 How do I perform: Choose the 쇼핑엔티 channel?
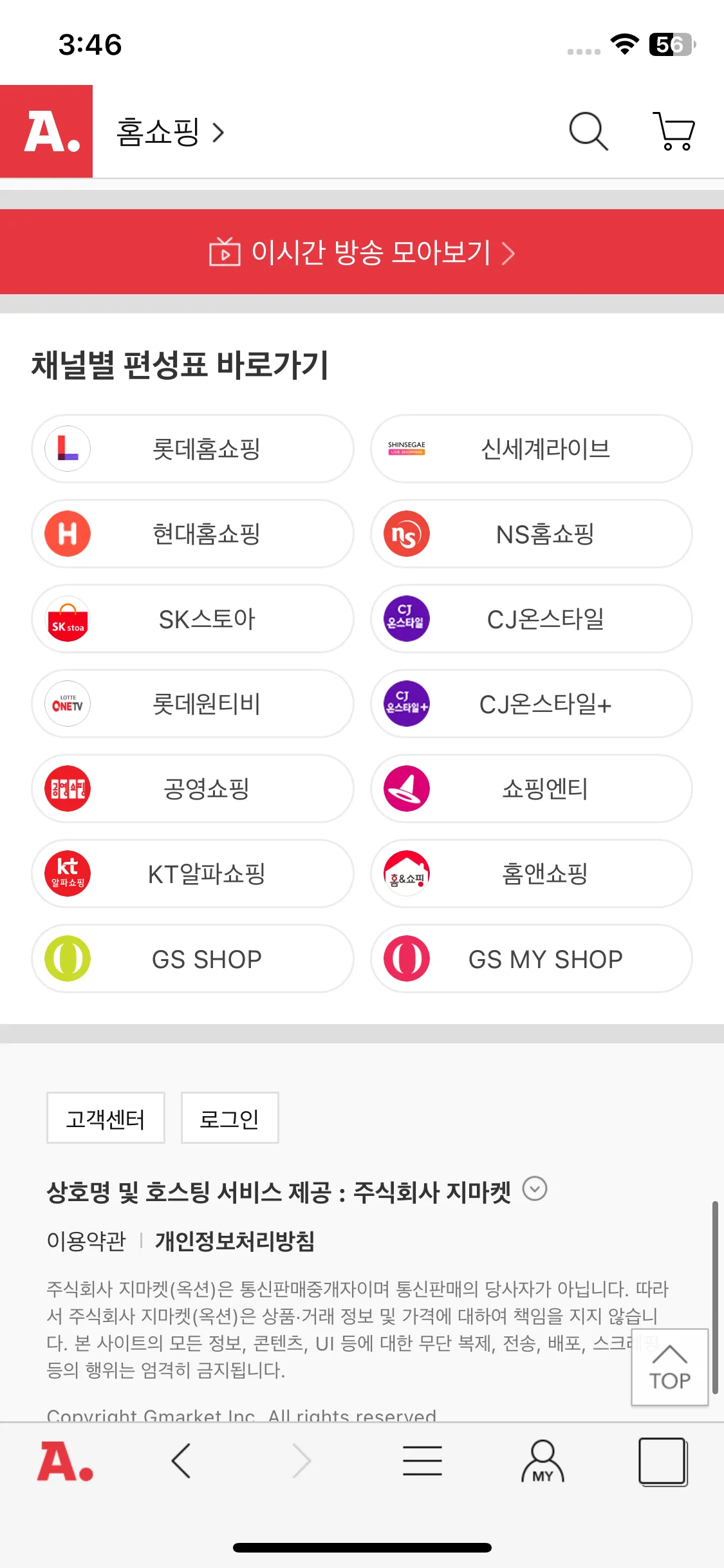(531, 789)
